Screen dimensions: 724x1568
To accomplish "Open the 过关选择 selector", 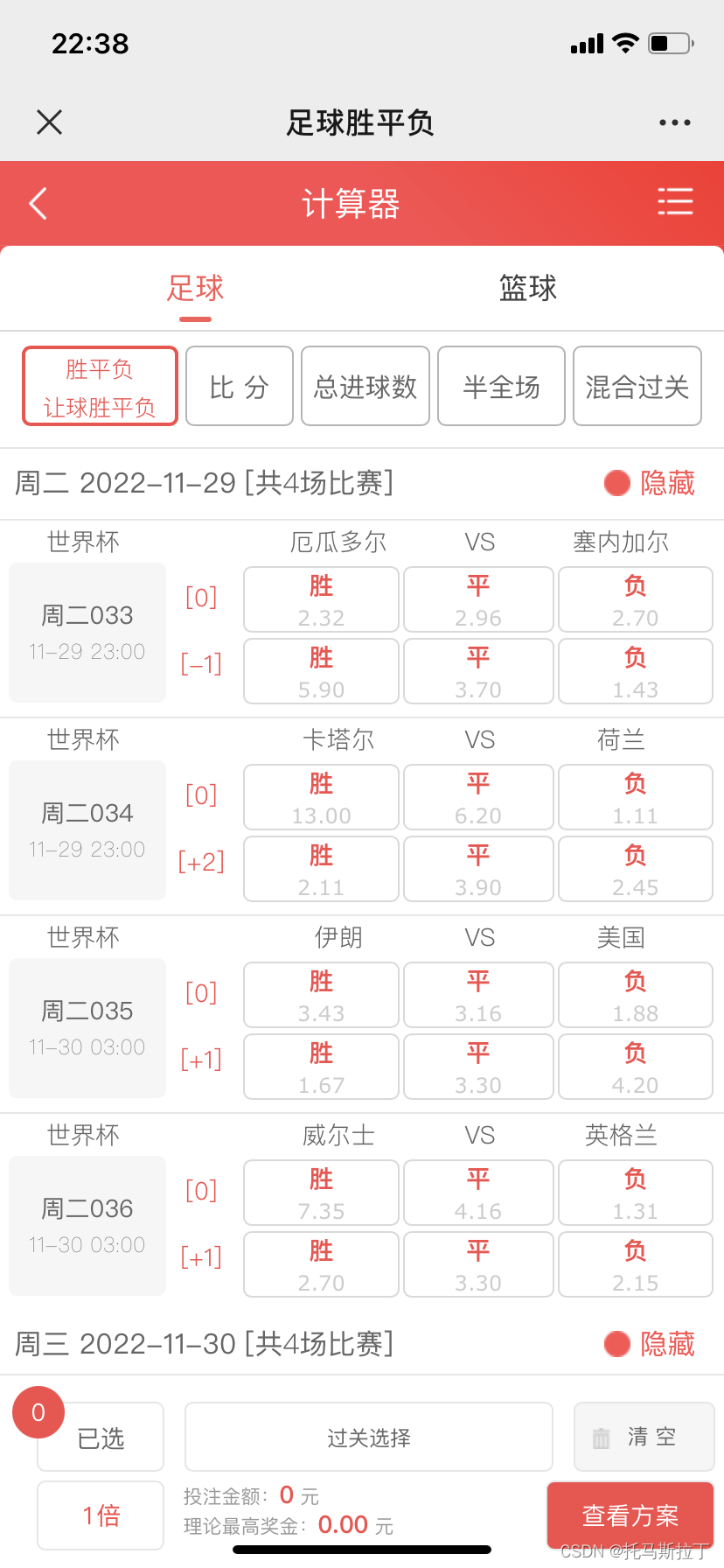I will coord(368,1437).
